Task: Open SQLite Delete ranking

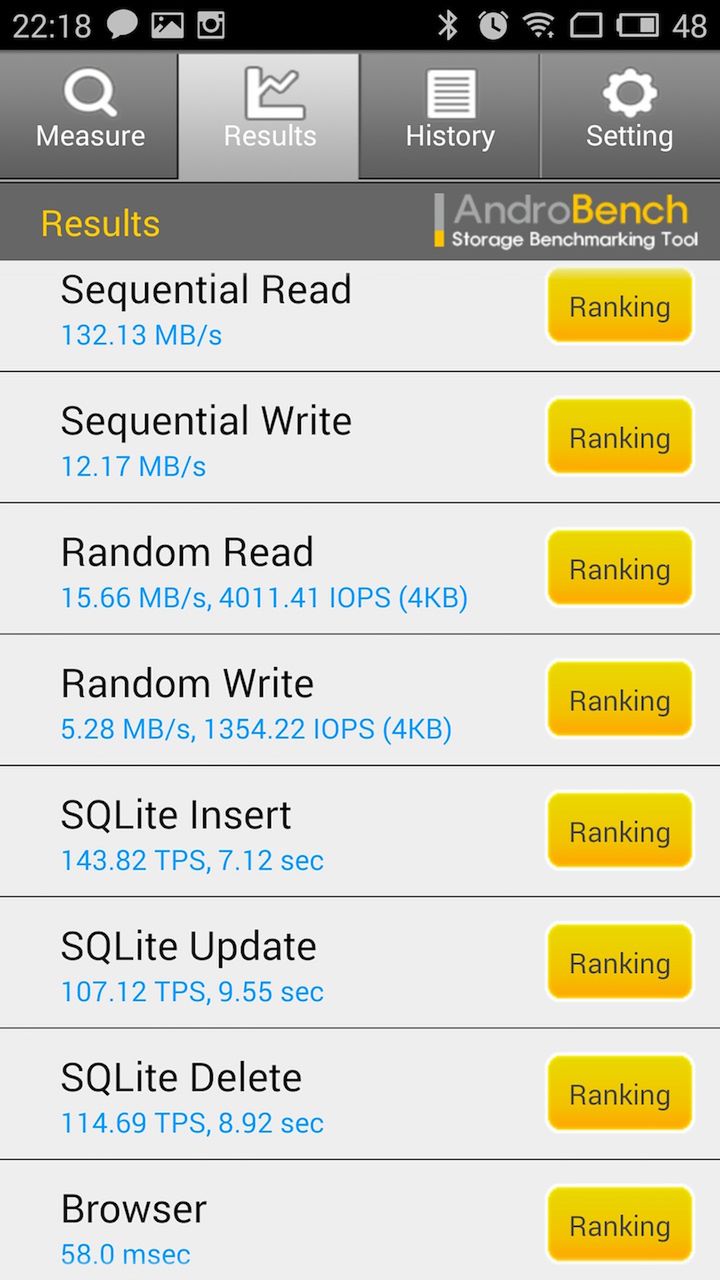Action: pyautogui.click(x=619, y=1095)
